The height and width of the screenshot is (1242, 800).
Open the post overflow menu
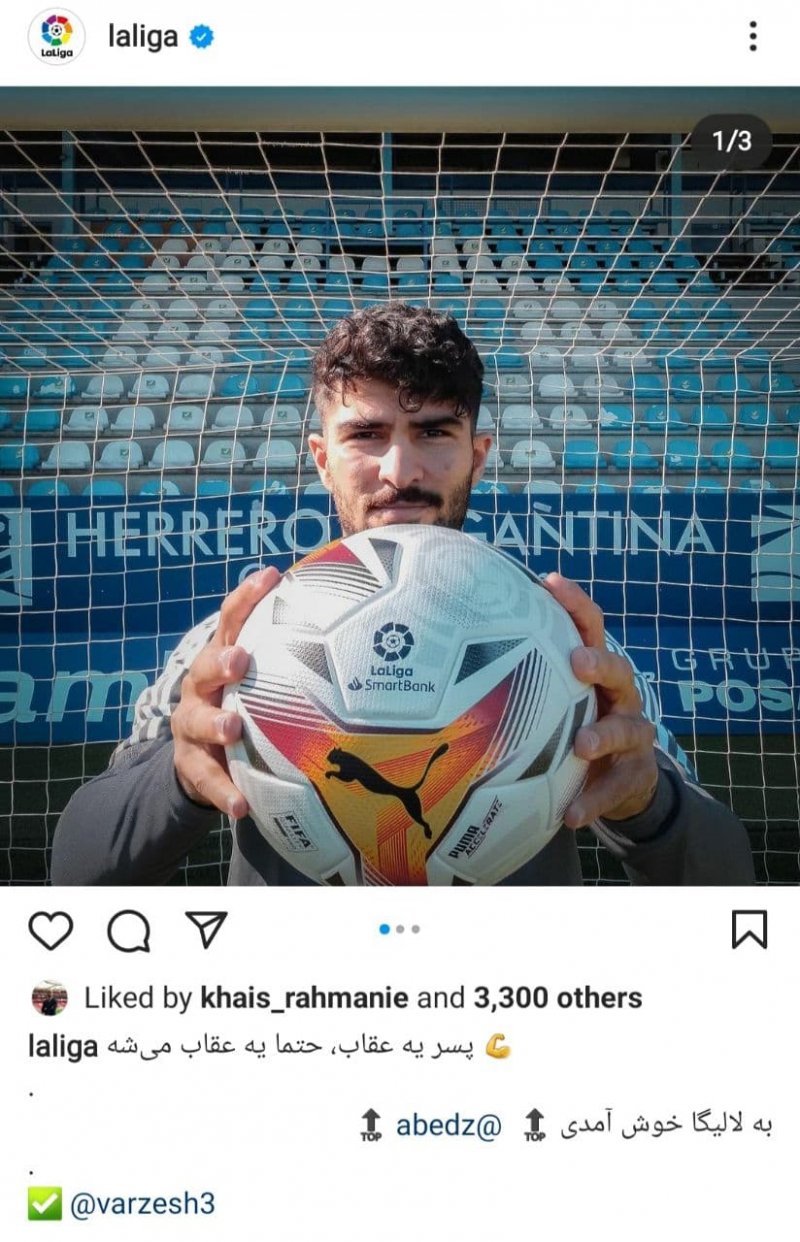(753, 37)
